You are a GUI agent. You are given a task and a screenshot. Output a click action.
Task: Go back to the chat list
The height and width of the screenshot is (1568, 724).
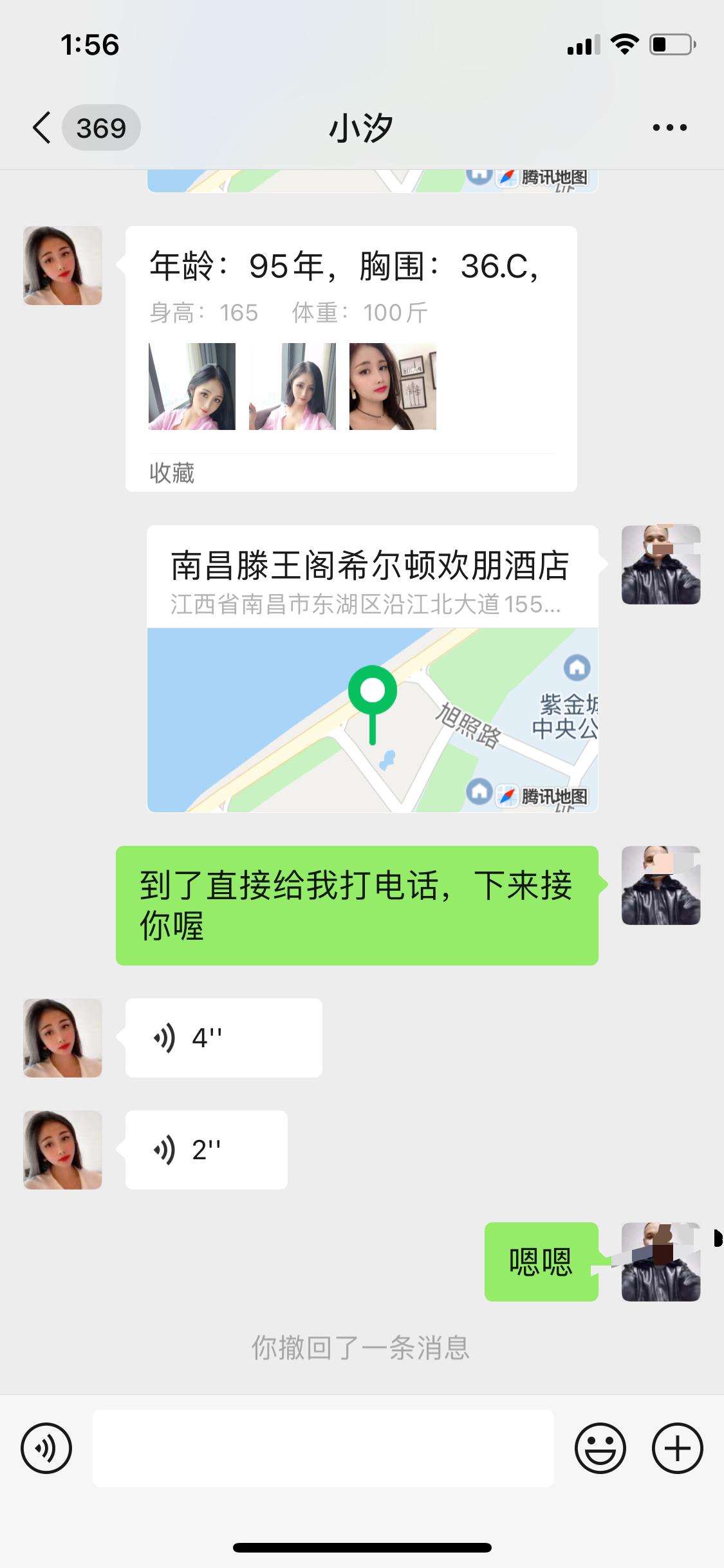pyautogui.click(x=42, y=127)
